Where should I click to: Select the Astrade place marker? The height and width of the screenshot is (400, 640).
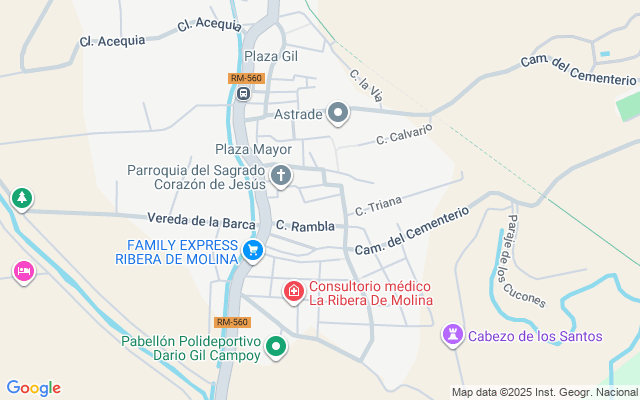tap(338, 114)
